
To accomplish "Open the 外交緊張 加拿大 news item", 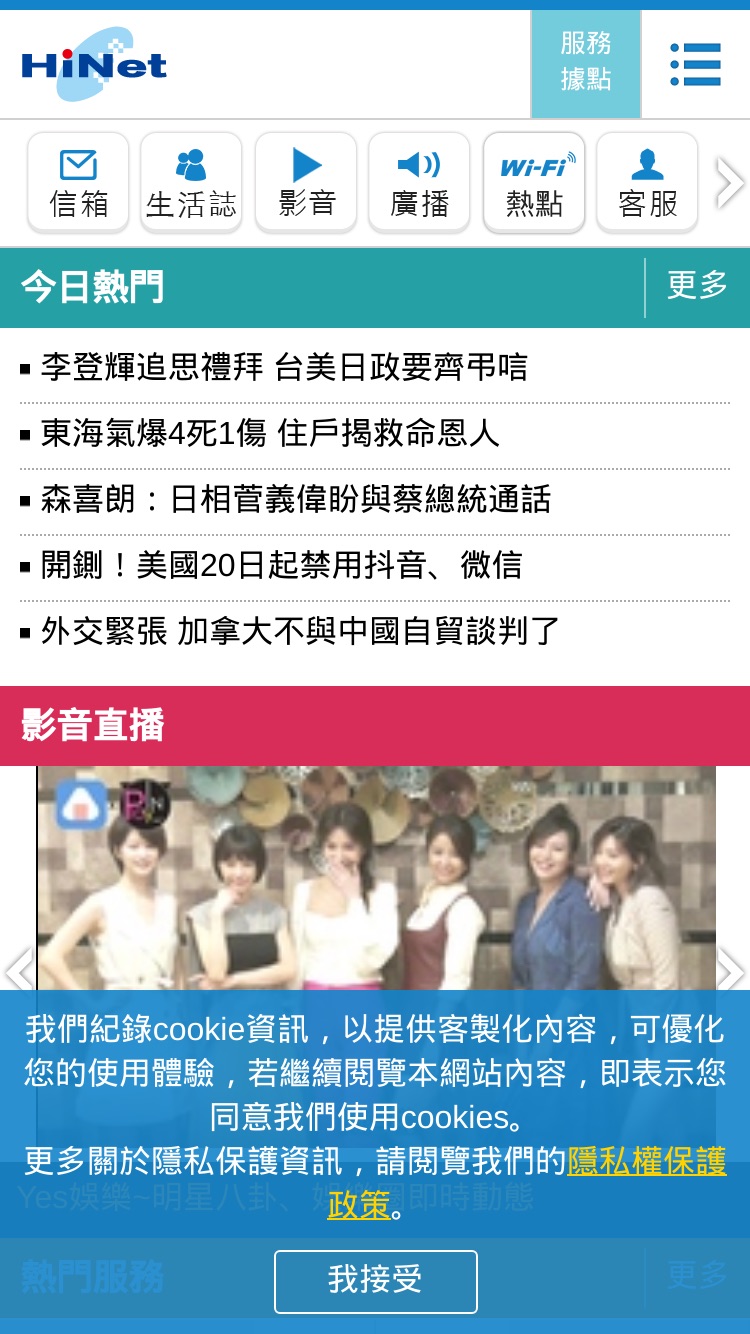I will coord(300,631).
